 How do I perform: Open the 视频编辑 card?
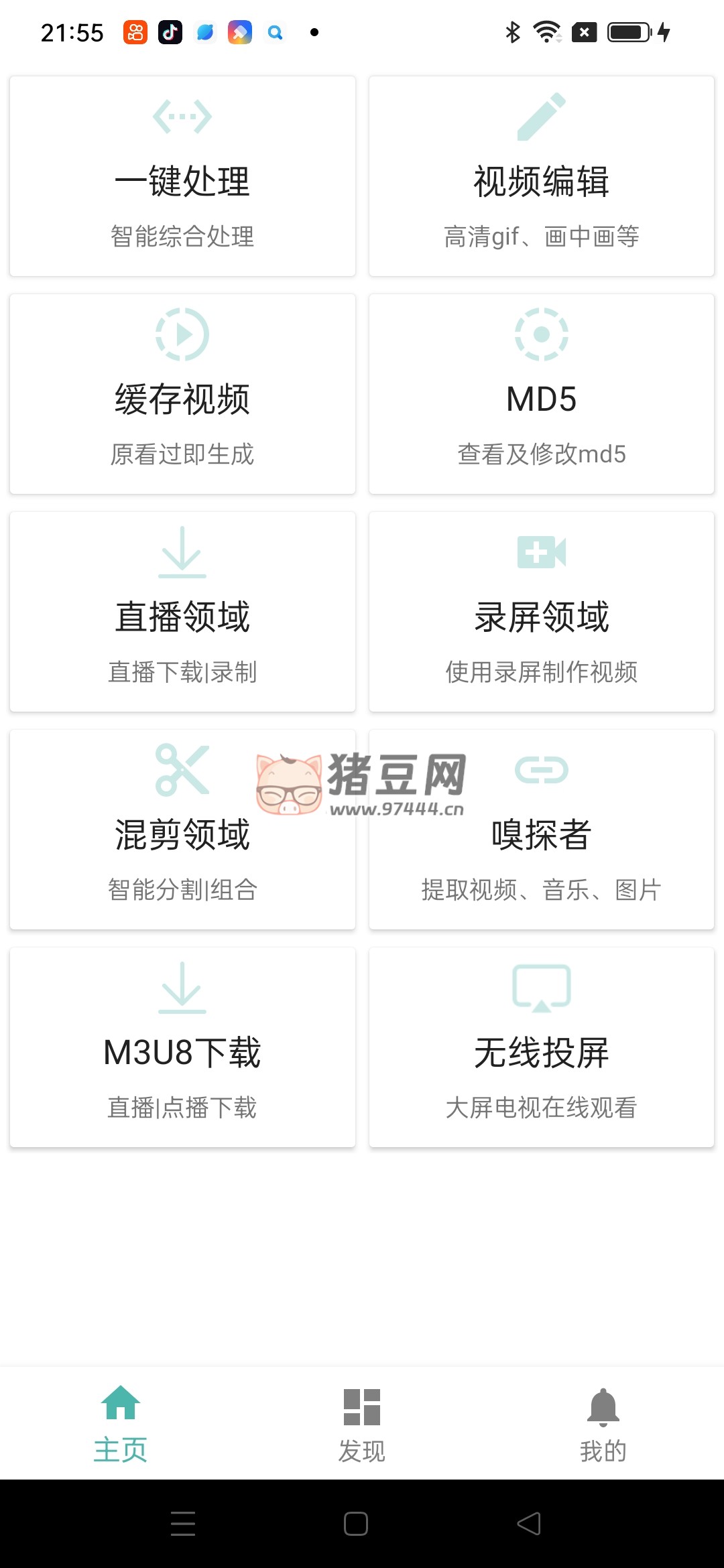[x=541, y=176]
